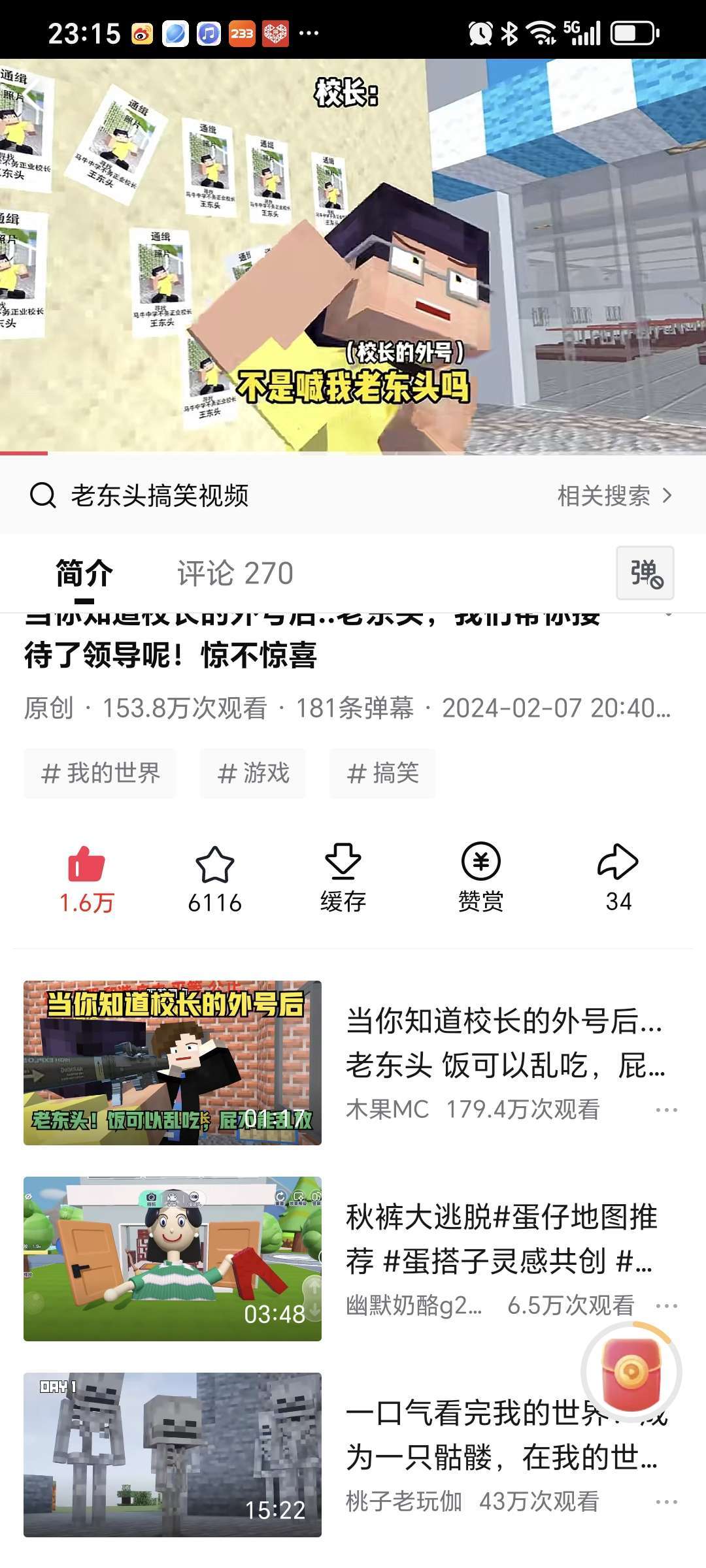706x1568 pixels.
Task: Open 相关搜索 related searches
Action: (614, 496)
